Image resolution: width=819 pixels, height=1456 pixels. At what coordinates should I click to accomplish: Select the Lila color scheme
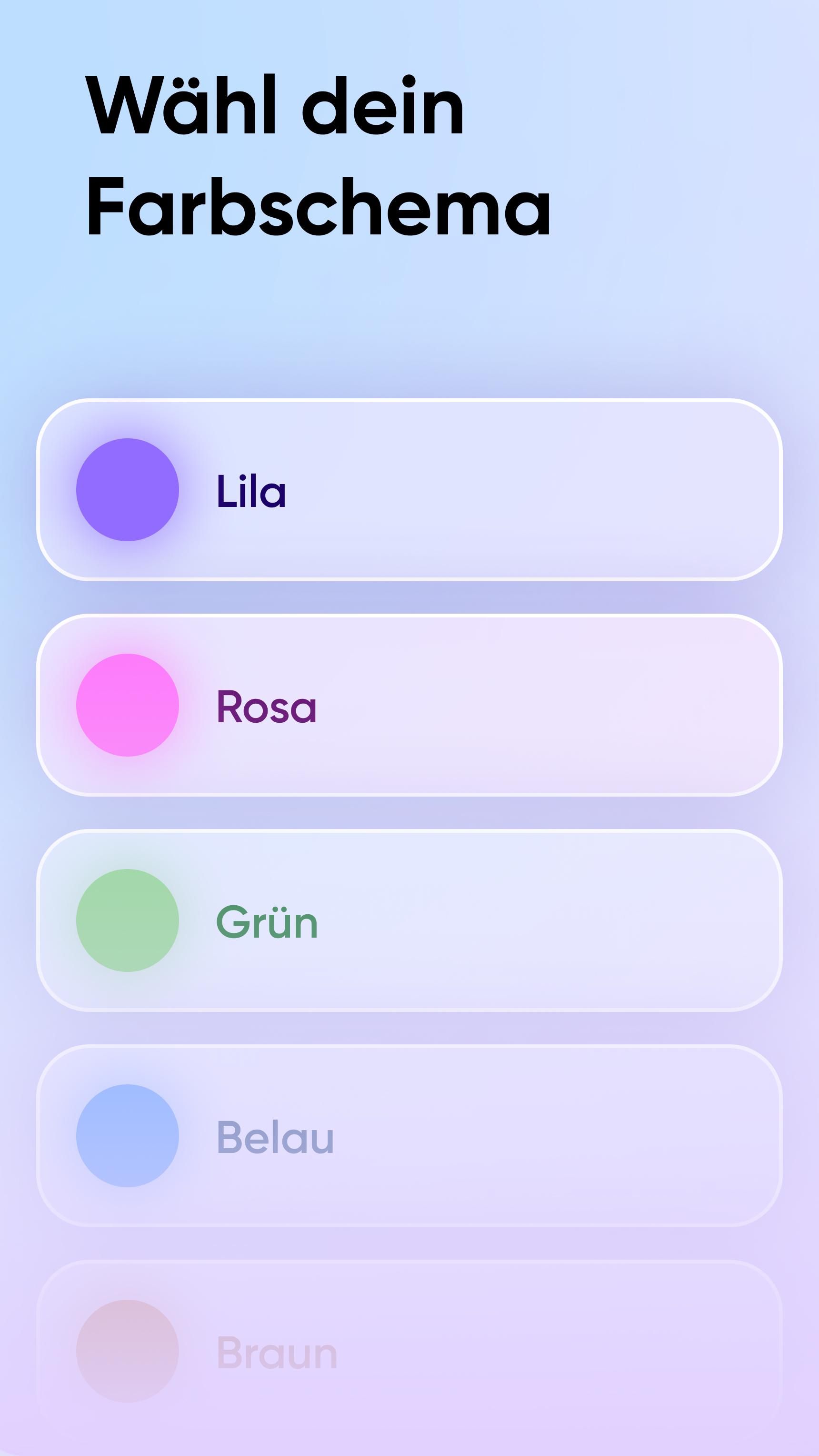(409, 489)
